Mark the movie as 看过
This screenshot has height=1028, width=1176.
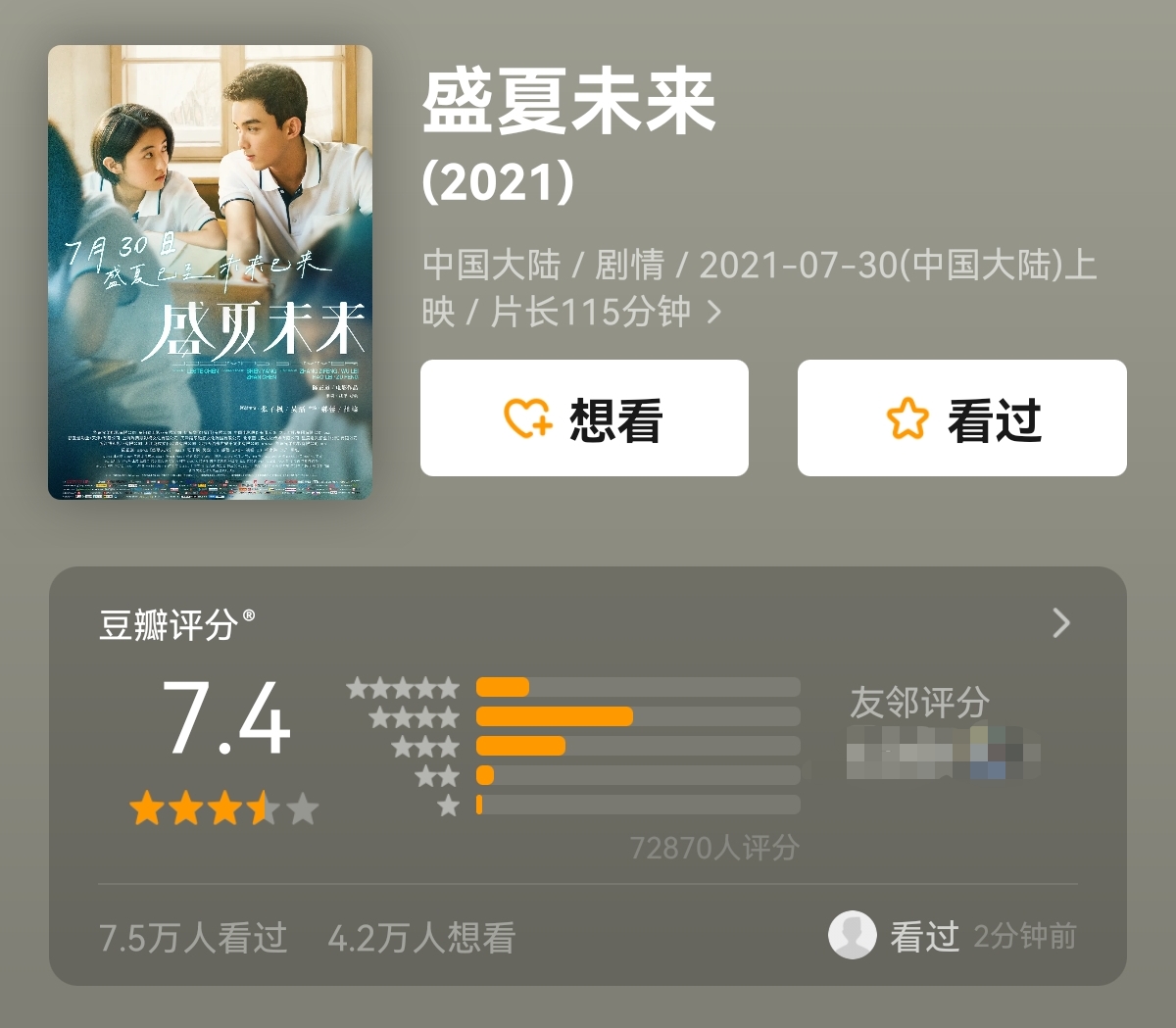pos(961,418)
